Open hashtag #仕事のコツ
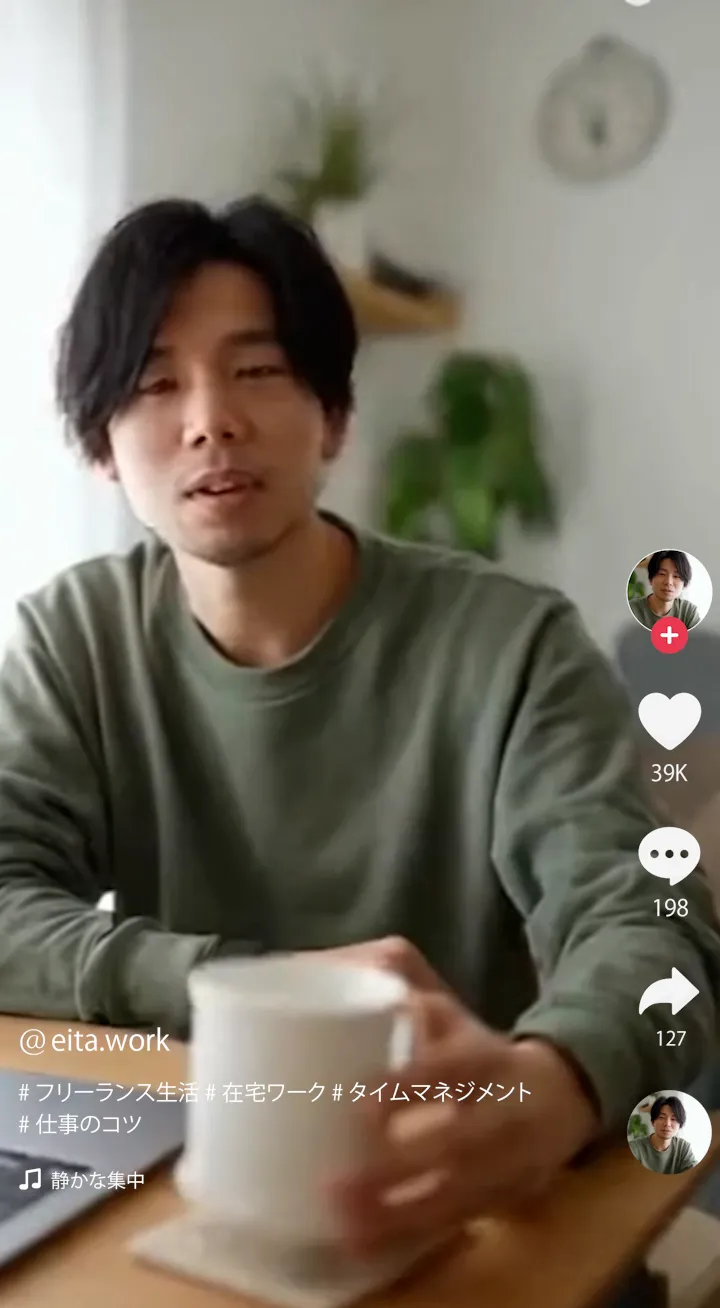The width and height of the screenshot is (720, 1308). (81, 1123)
